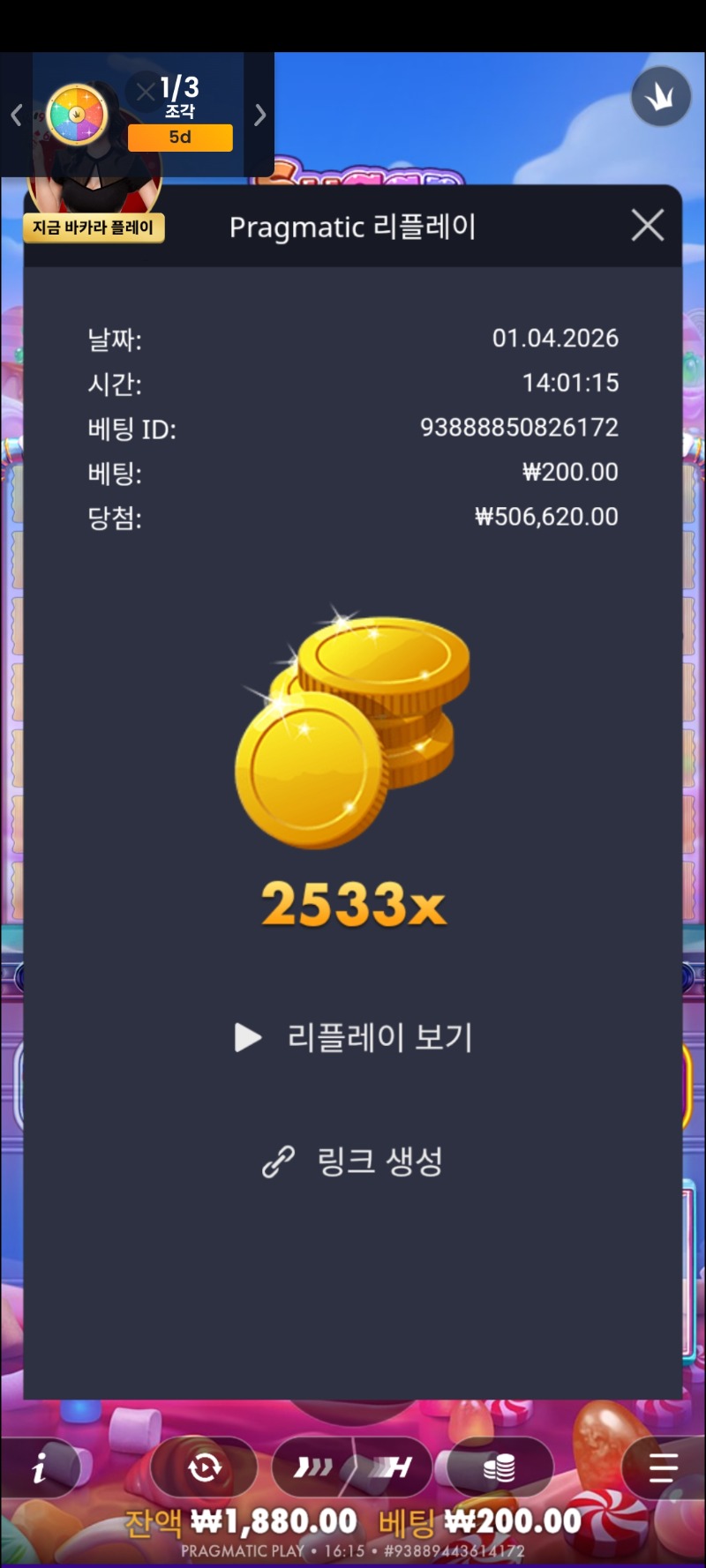Open the hamburger menu
This screenshot has width=706, height=1568.
[x=663, y=1467]
